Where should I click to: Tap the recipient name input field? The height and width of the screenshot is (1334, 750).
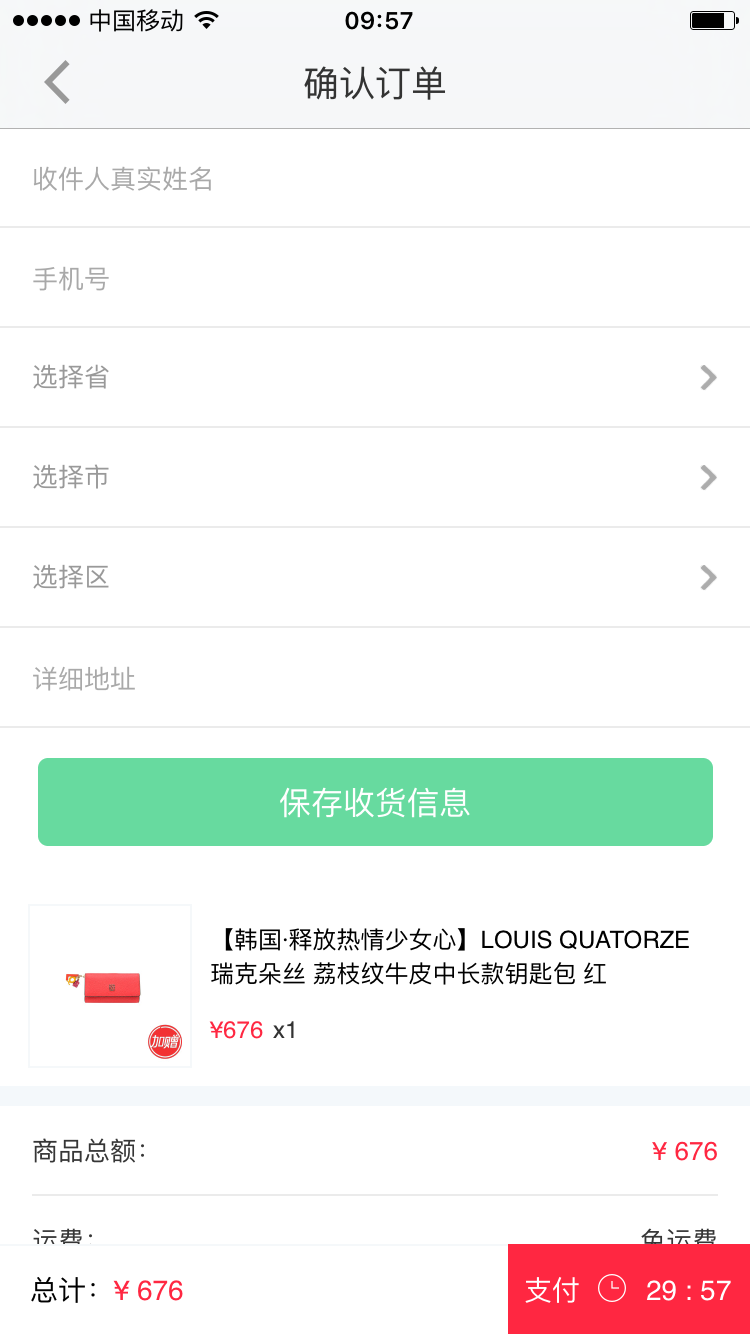[x=375, y=177]
